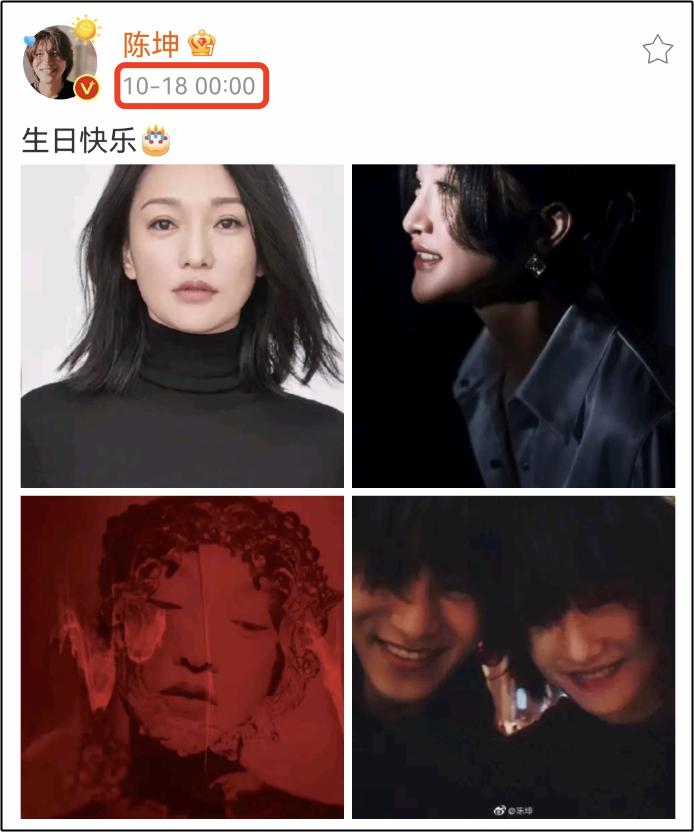Open the photo with the black turtleneck

(182, 326)
